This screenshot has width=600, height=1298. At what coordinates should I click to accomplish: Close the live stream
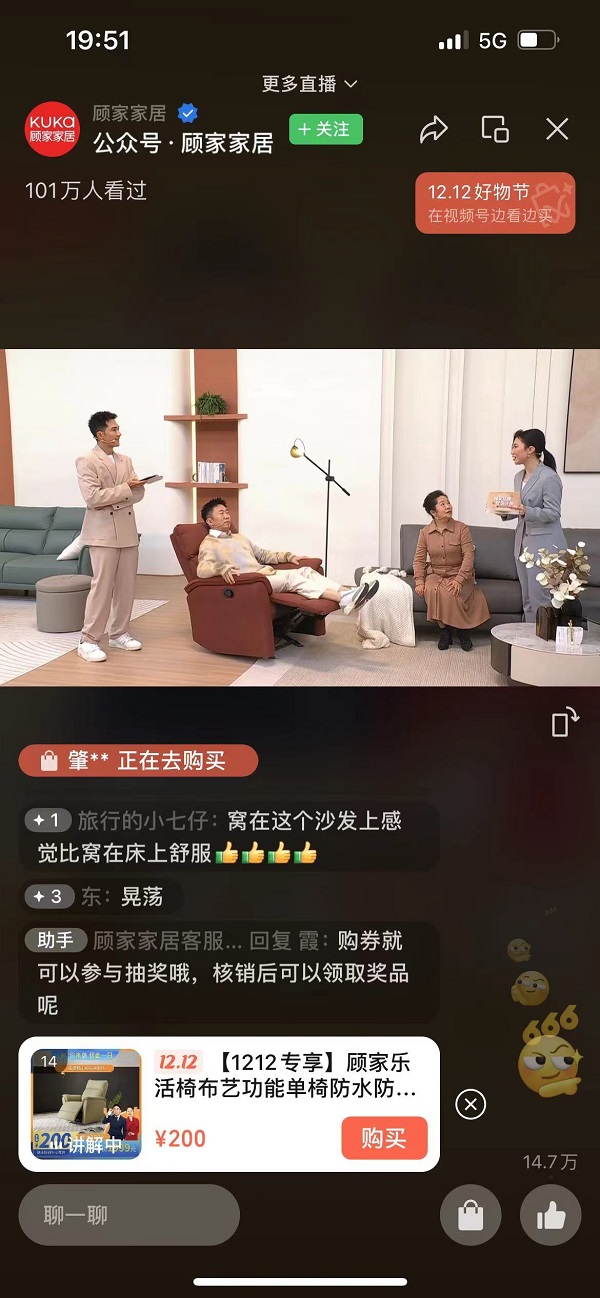[557, 129]
